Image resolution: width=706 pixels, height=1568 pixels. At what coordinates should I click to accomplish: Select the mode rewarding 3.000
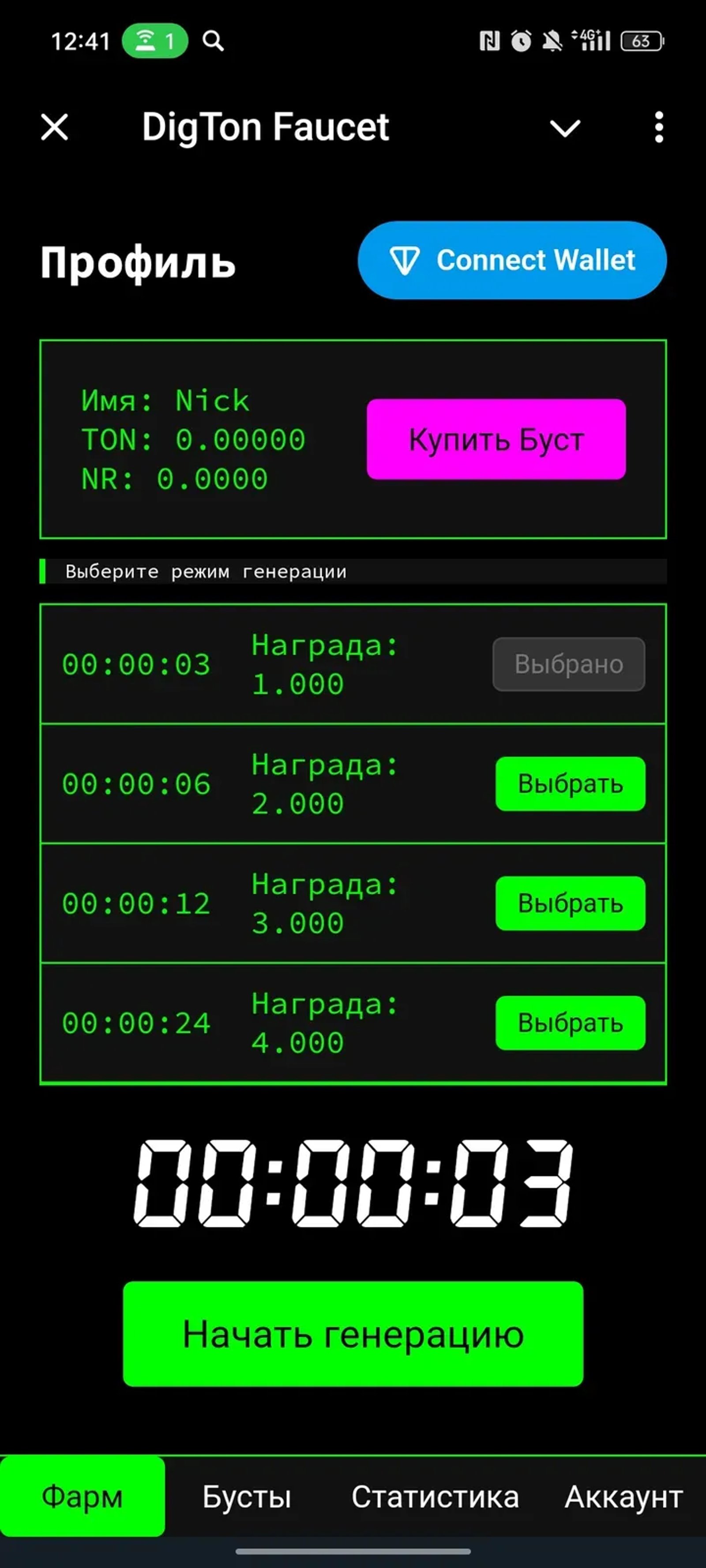click(x=570, y=904)
